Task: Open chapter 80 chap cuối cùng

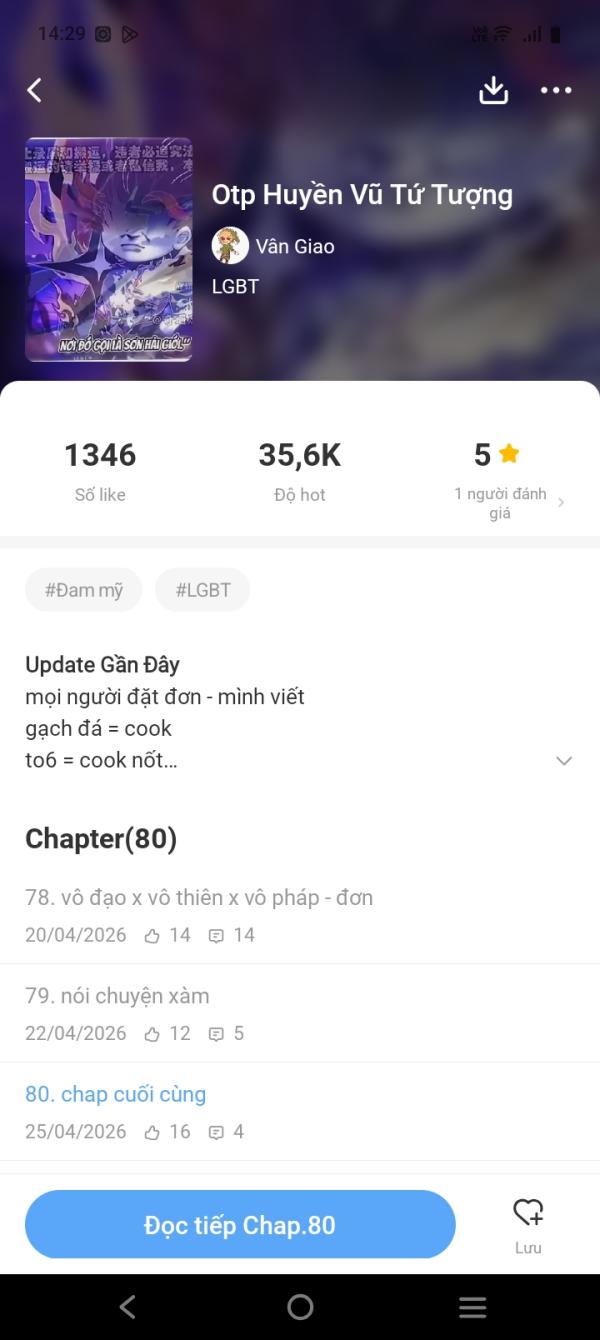Action: tap(115, 1094)
